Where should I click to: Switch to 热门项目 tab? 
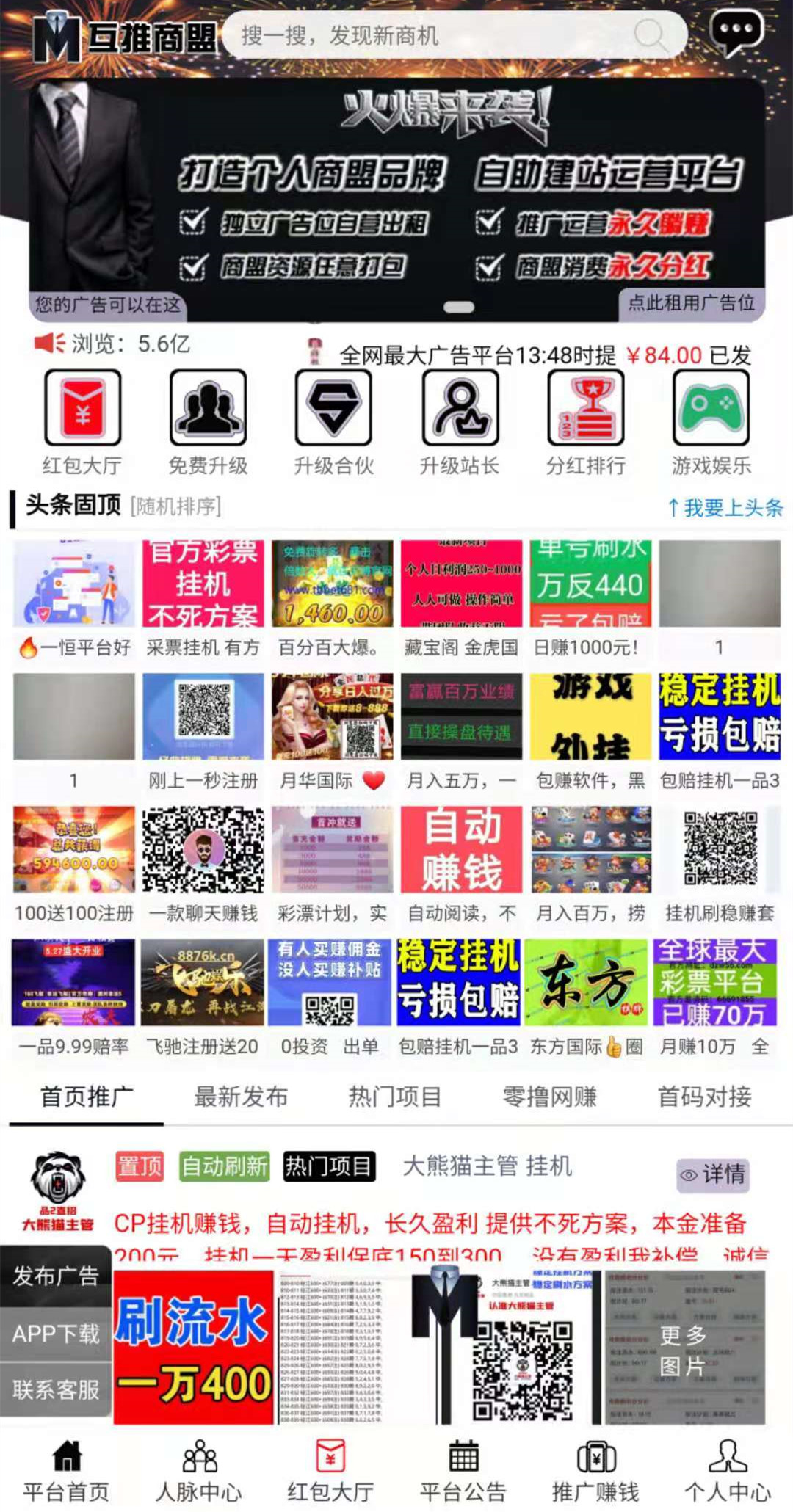(x=395, y=1097)
